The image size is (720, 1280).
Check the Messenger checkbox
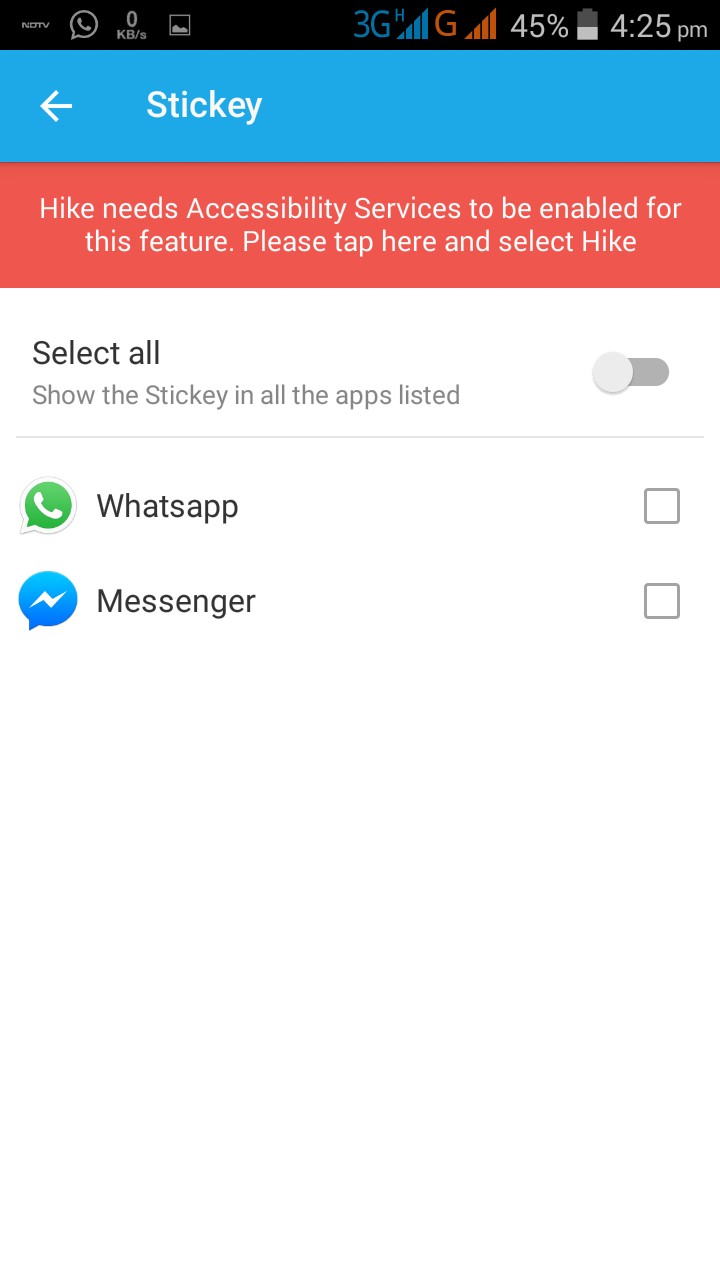coord(661,601)
